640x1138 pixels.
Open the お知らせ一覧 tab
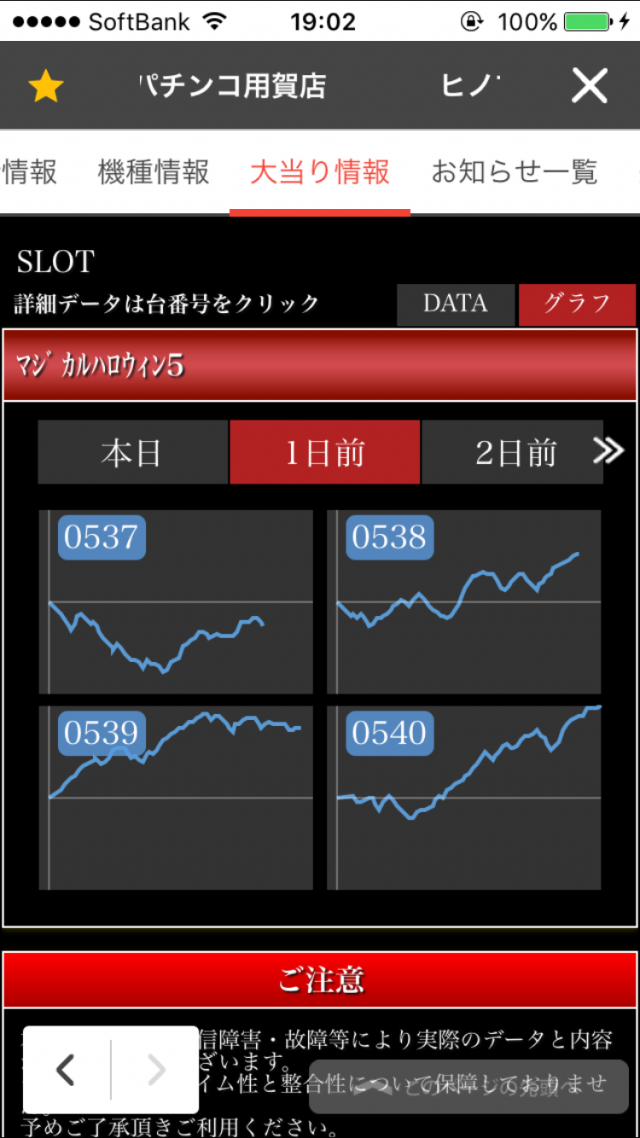(514, 172)
